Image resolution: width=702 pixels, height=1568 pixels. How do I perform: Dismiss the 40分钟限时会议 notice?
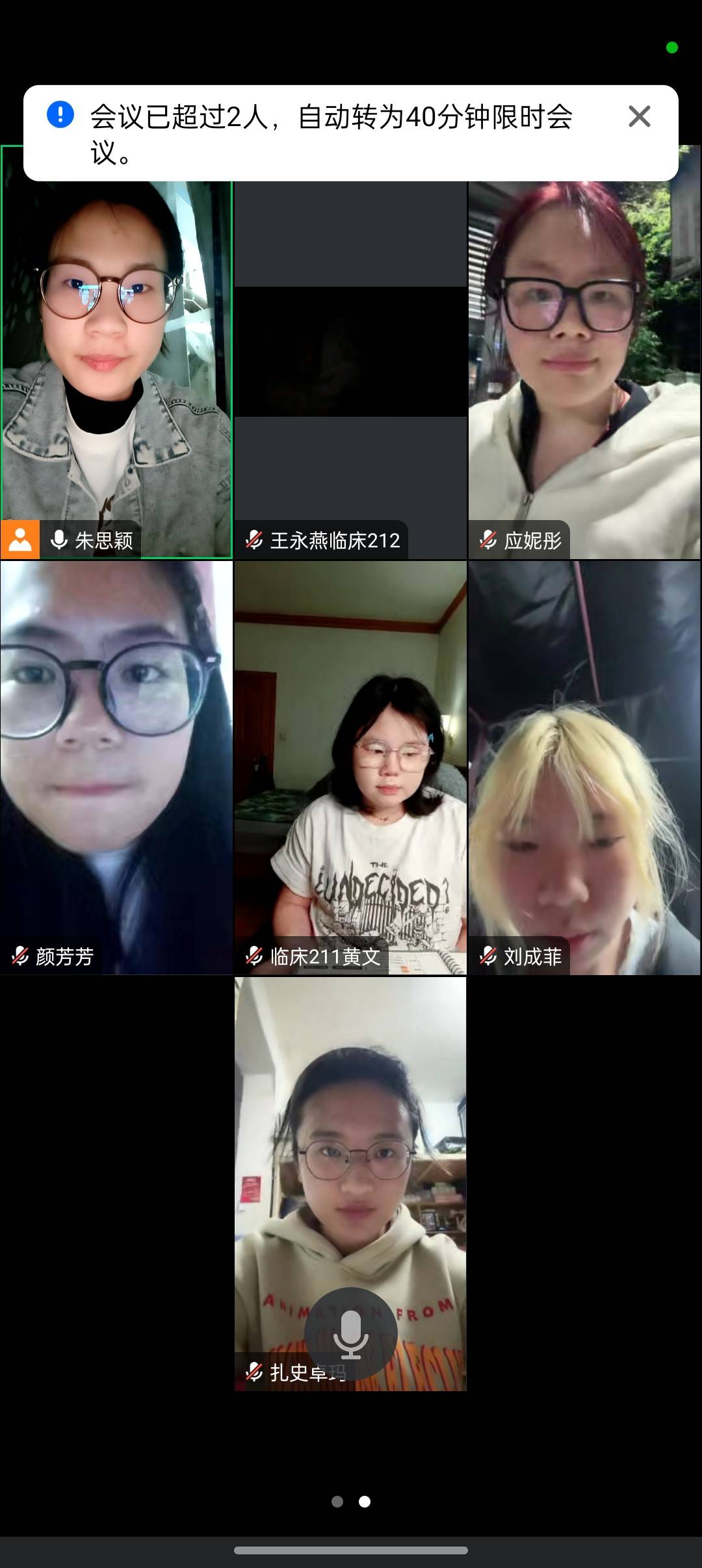(639, 117)
